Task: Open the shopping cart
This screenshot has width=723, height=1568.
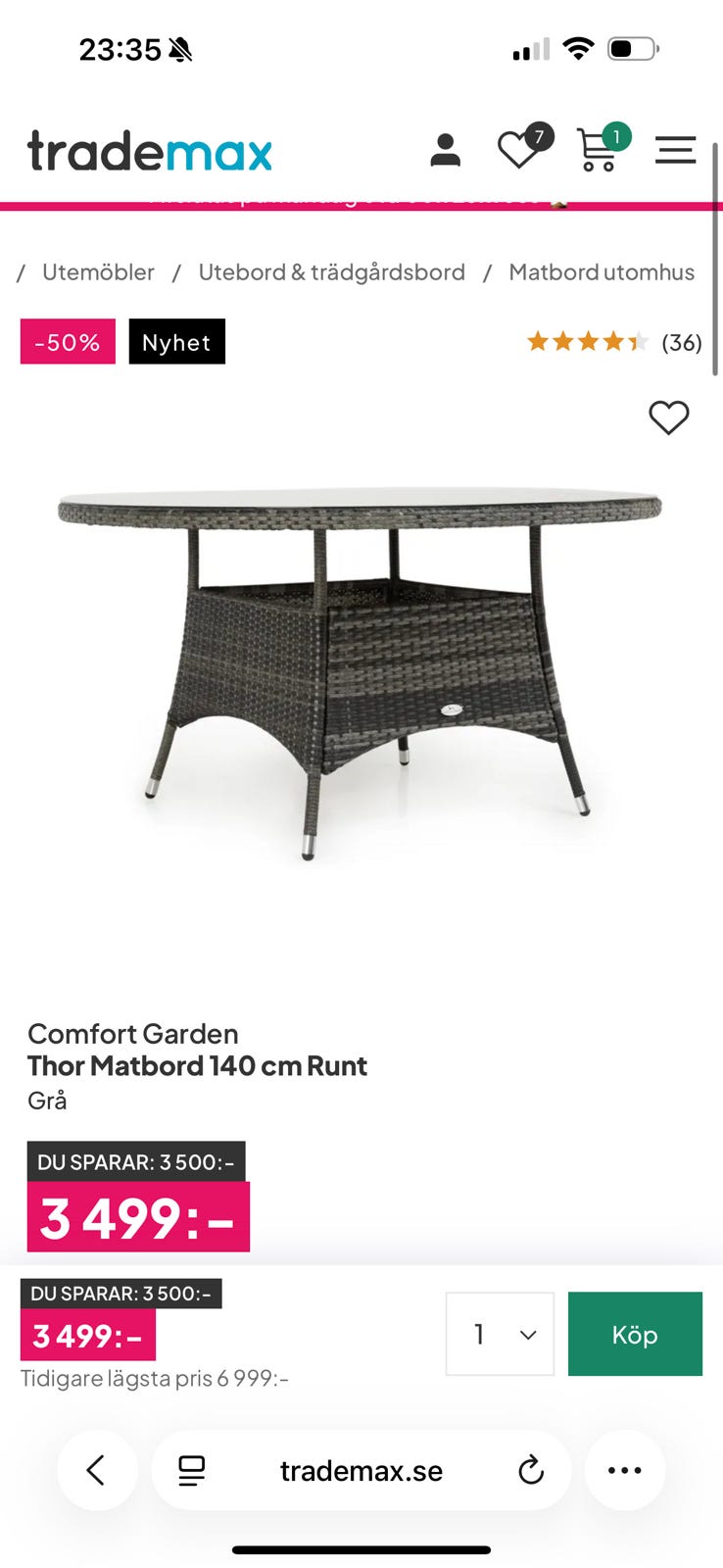Action: coord(598,150)
